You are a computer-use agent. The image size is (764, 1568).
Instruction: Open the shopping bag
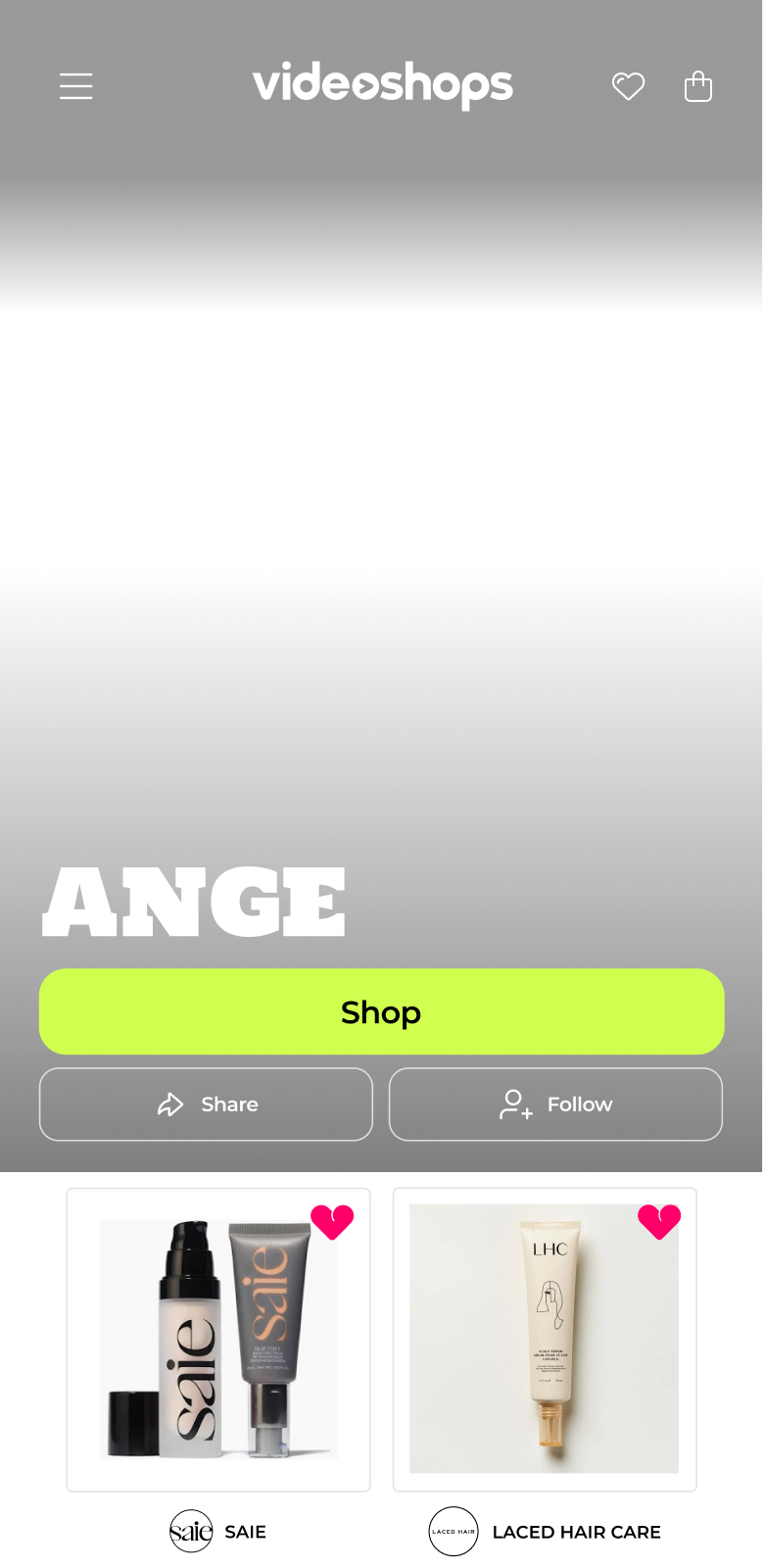coord(697,86)
